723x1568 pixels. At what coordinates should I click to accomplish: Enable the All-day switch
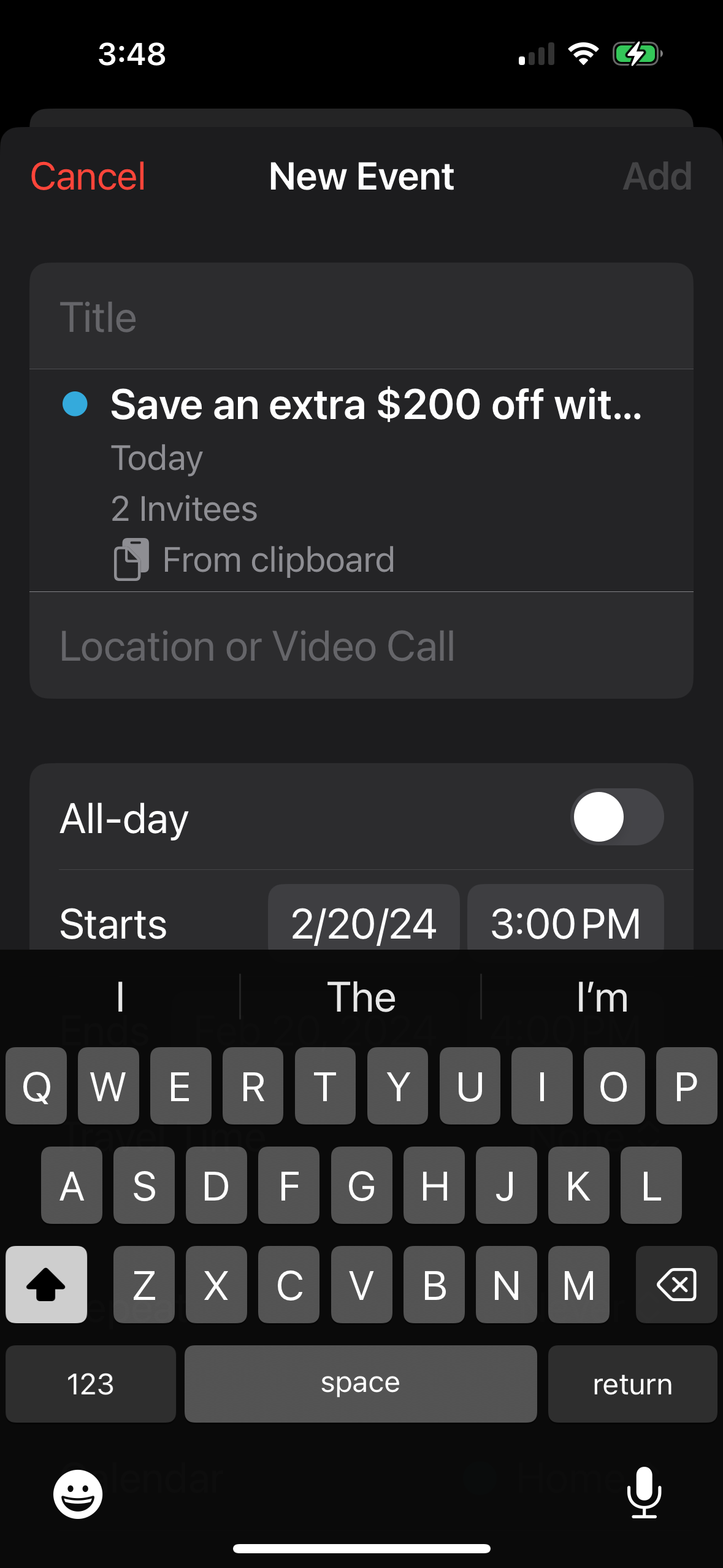(x=616, y=817)
